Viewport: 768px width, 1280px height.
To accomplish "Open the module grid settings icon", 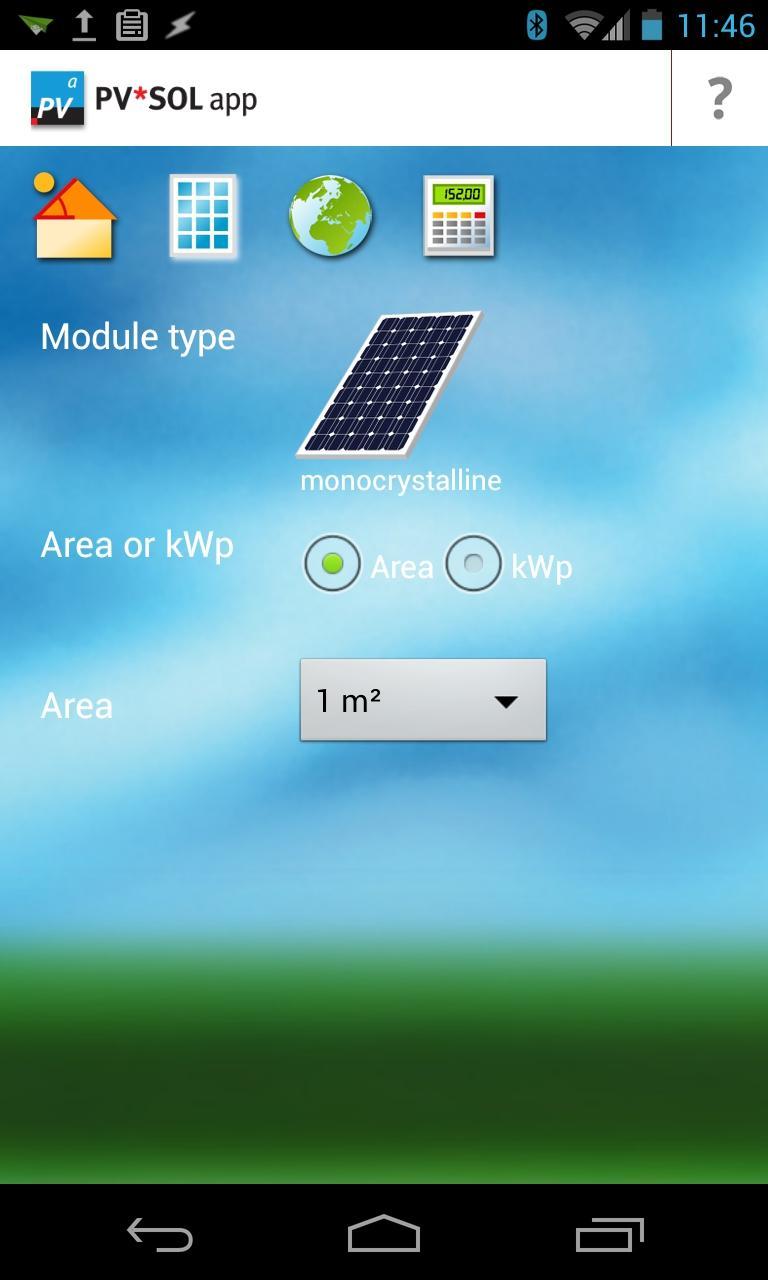I will 203,215.
